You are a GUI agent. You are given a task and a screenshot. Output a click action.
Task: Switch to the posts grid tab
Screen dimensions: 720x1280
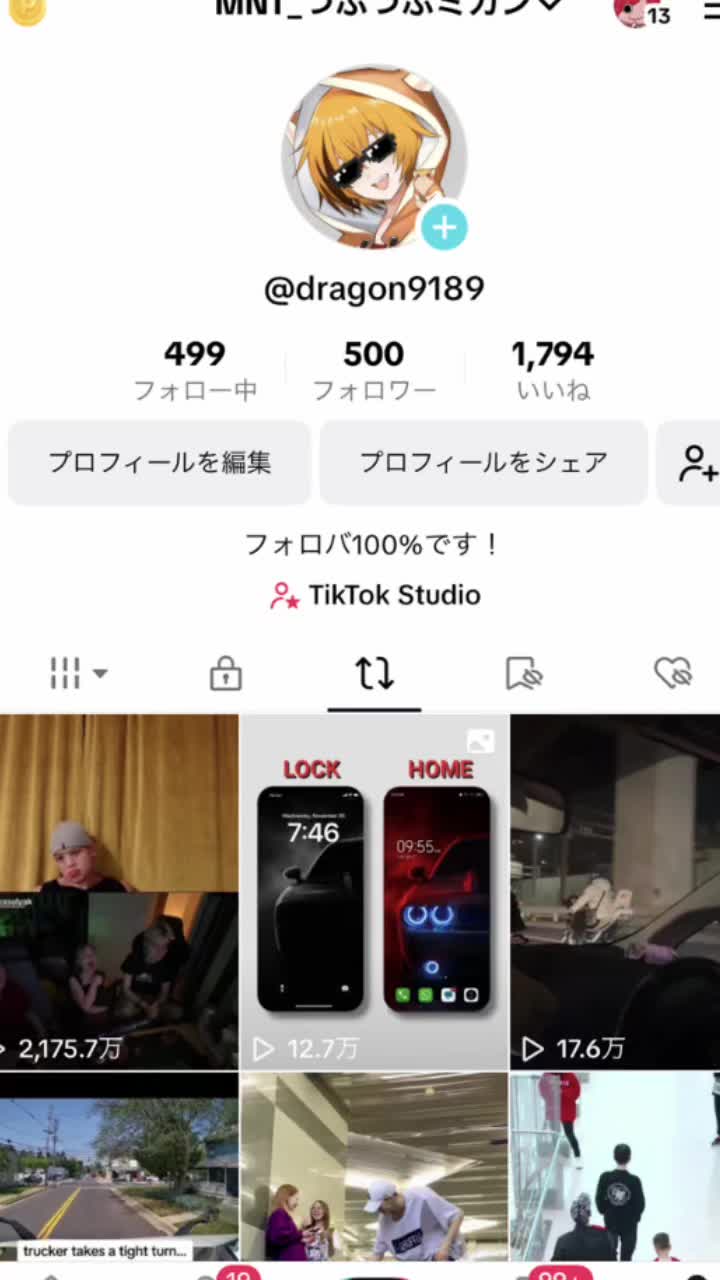click(78, 674)
